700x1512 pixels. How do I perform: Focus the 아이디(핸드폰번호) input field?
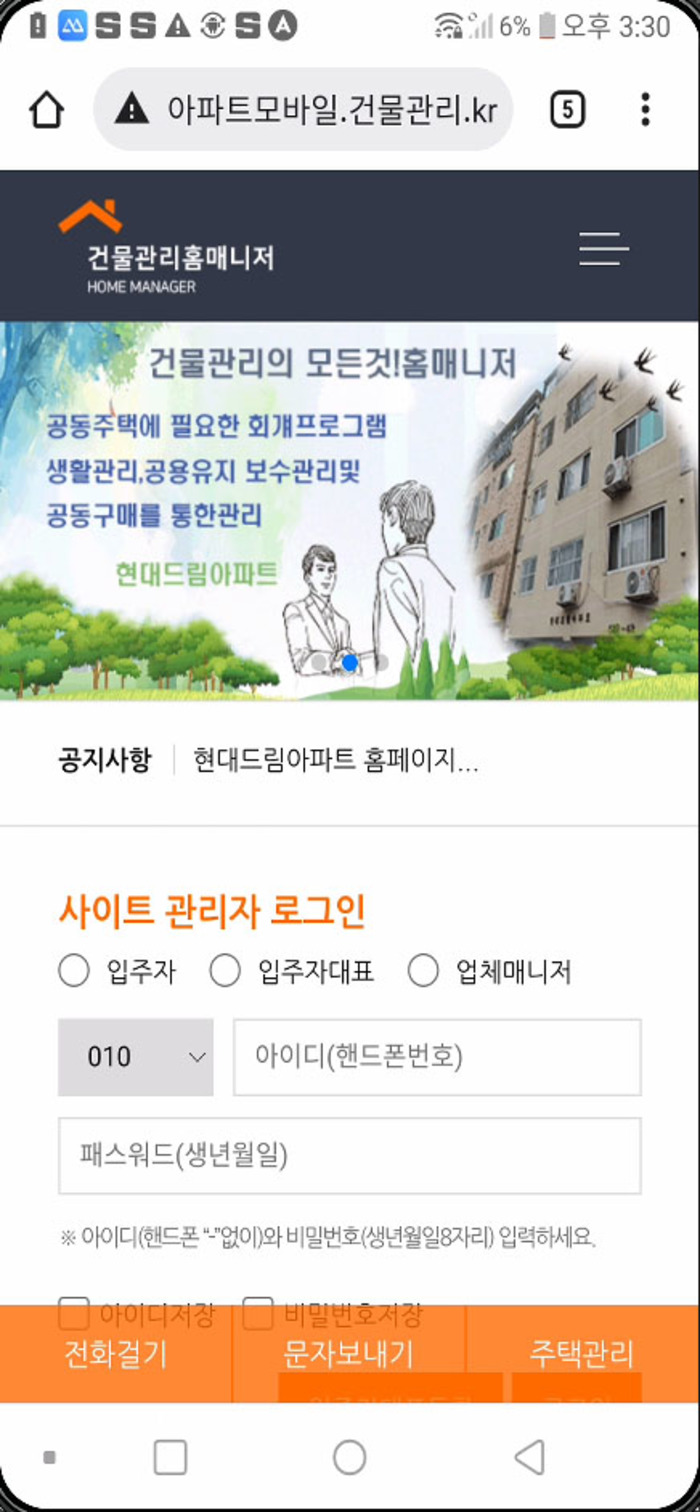437,1057
